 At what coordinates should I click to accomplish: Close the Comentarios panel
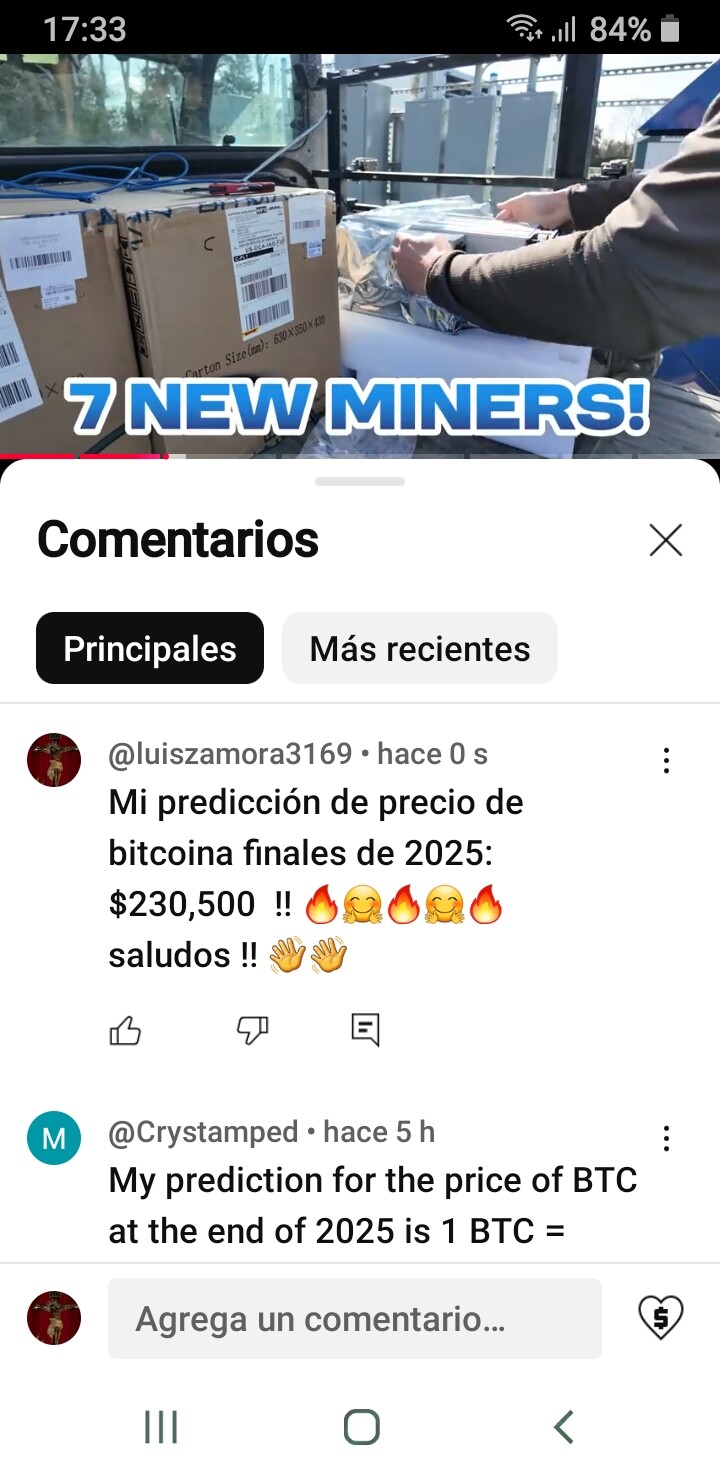pyautogui.click(x=665, y=540)
